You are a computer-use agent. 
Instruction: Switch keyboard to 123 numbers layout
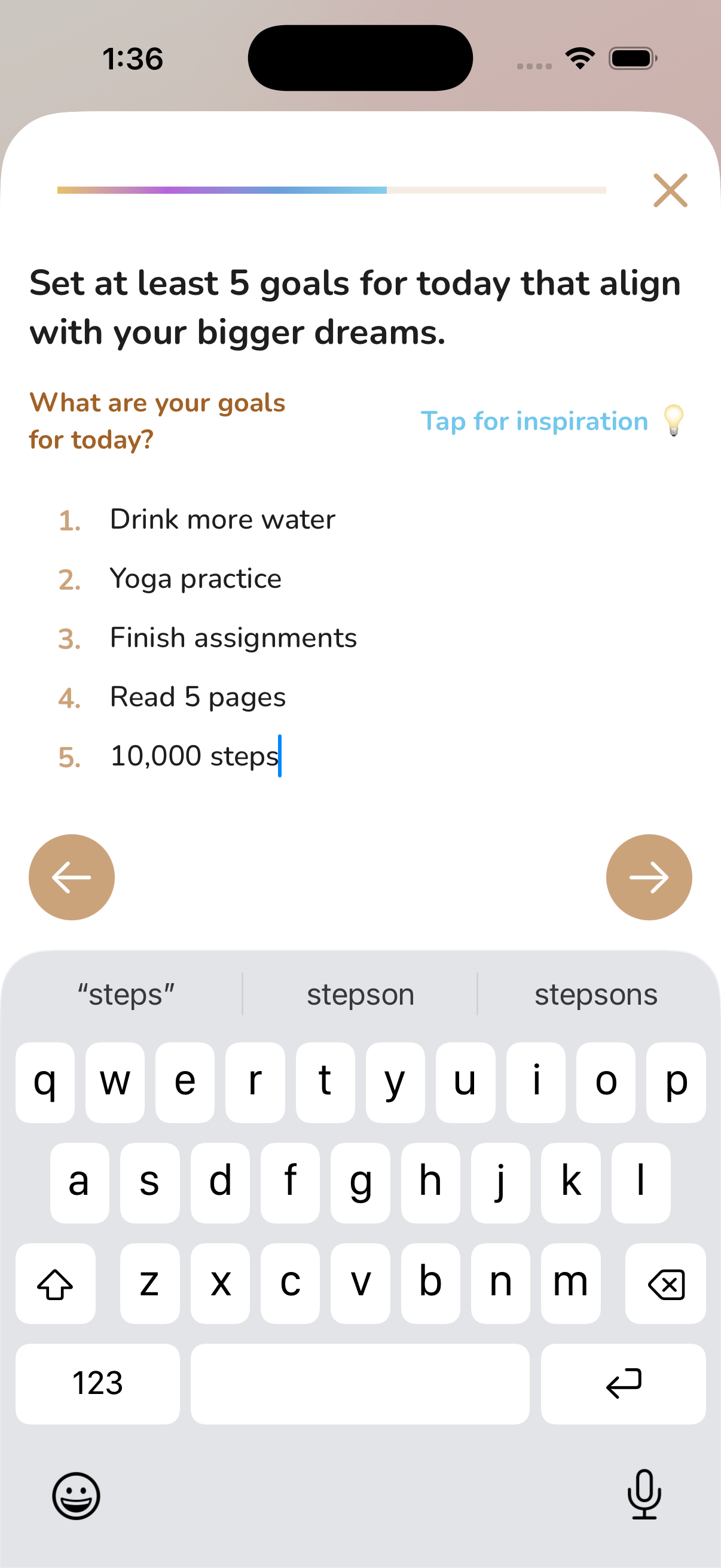97,1384
